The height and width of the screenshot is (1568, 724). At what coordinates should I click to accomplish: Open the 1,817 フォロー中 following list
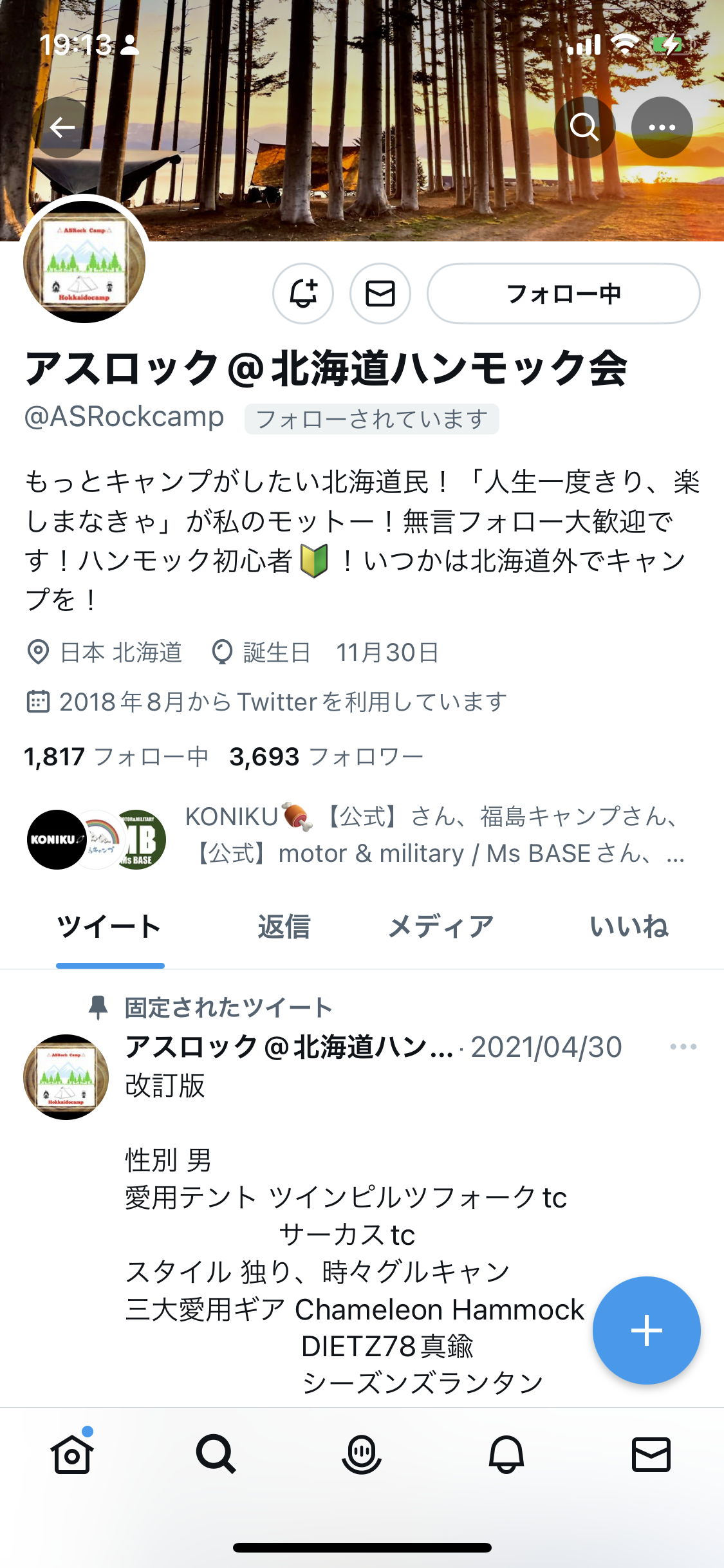[x=116, y=757]
